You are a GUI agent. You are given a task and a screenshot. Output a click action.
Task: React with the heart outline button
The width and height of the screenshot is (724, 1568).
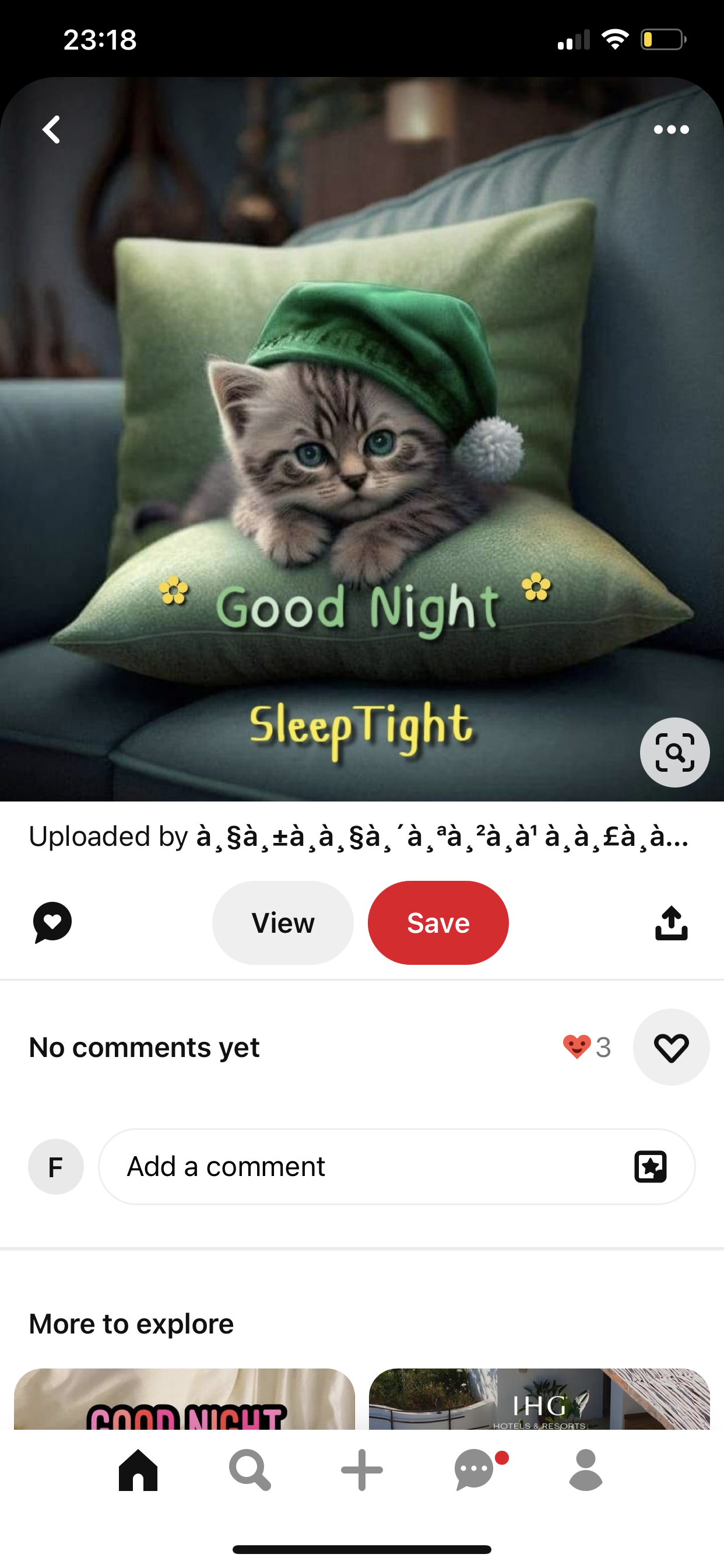671,1048
